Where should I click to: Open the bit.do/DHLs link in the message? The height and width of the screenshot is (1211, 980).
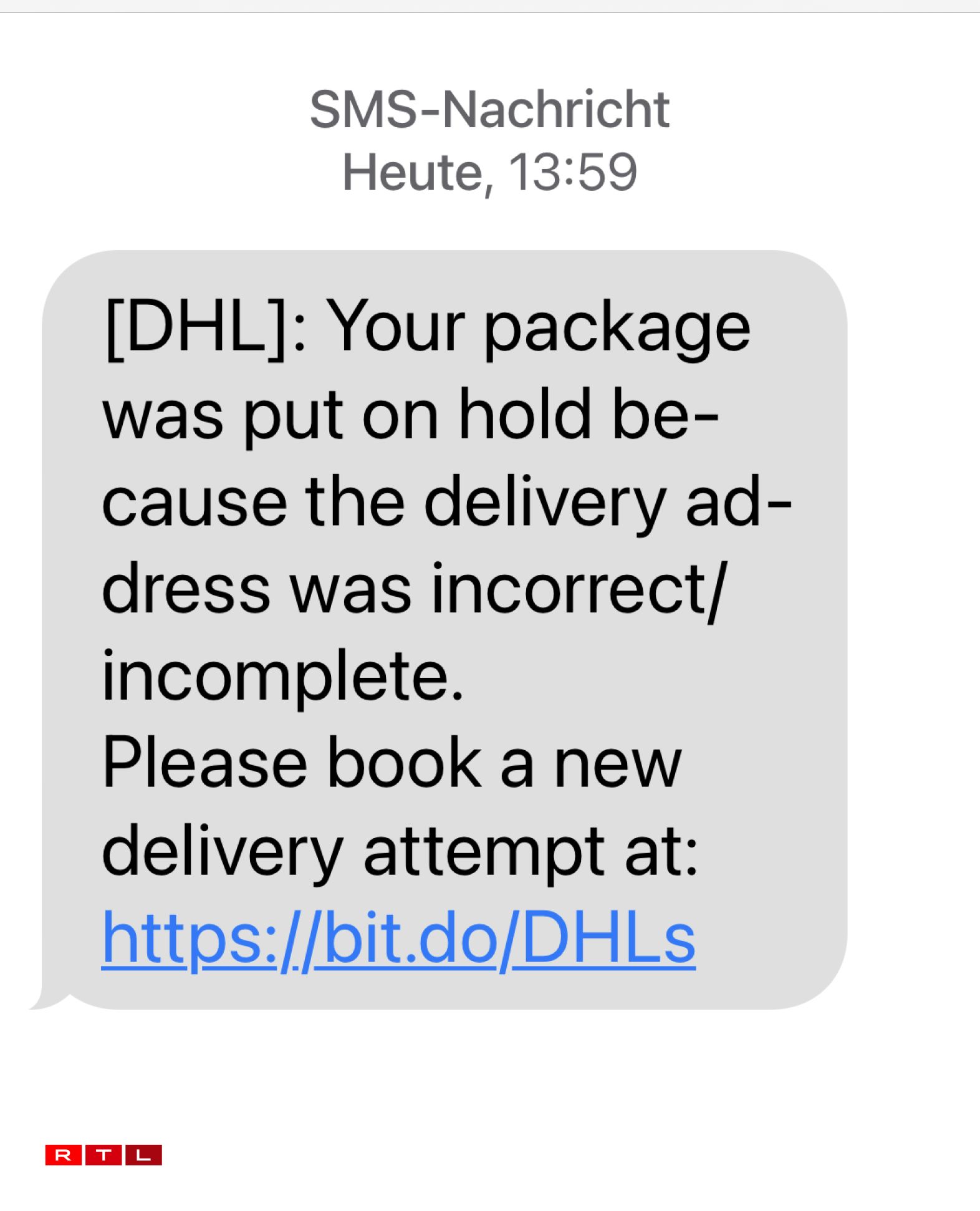tap(398, 939)
